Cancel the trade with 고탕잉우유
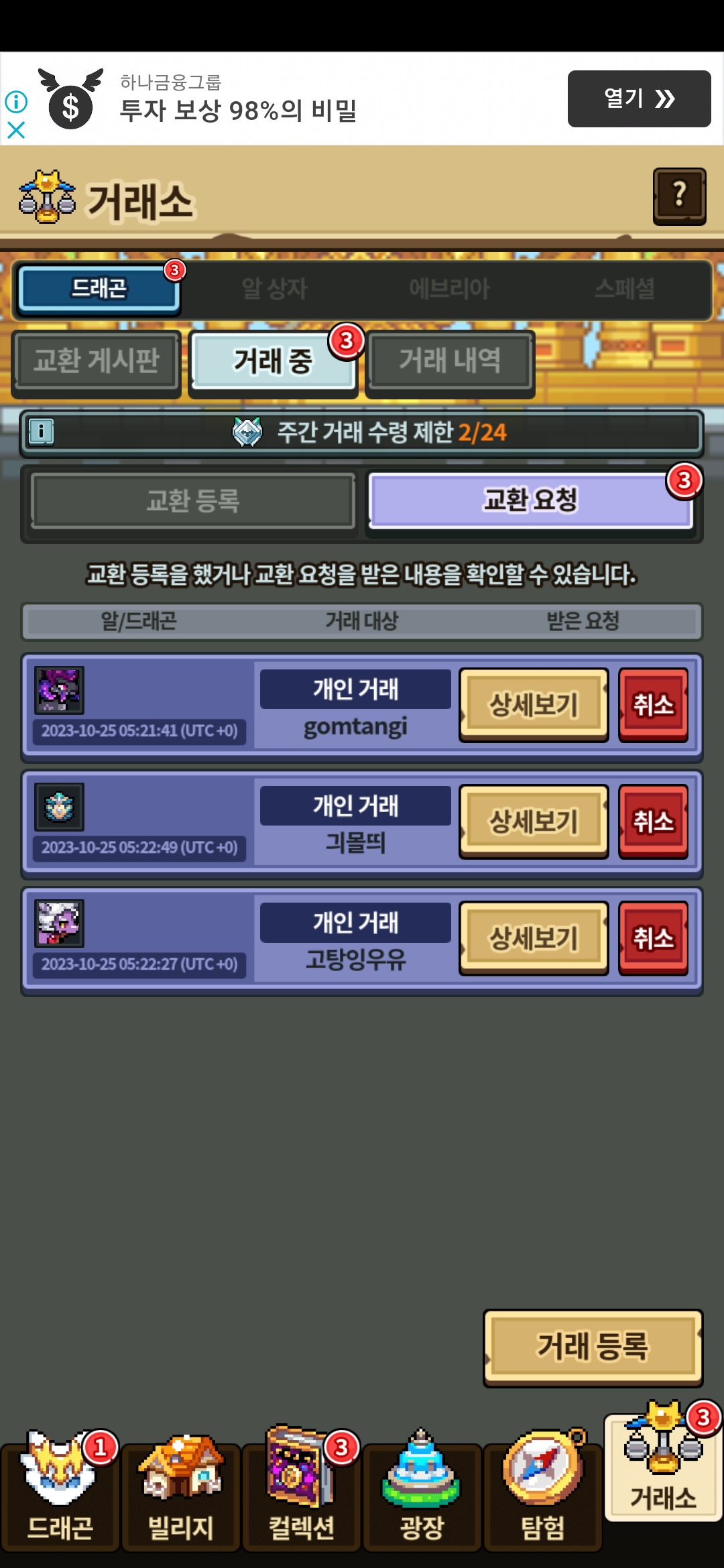724x1568 pixels. (x=654, y=938)
